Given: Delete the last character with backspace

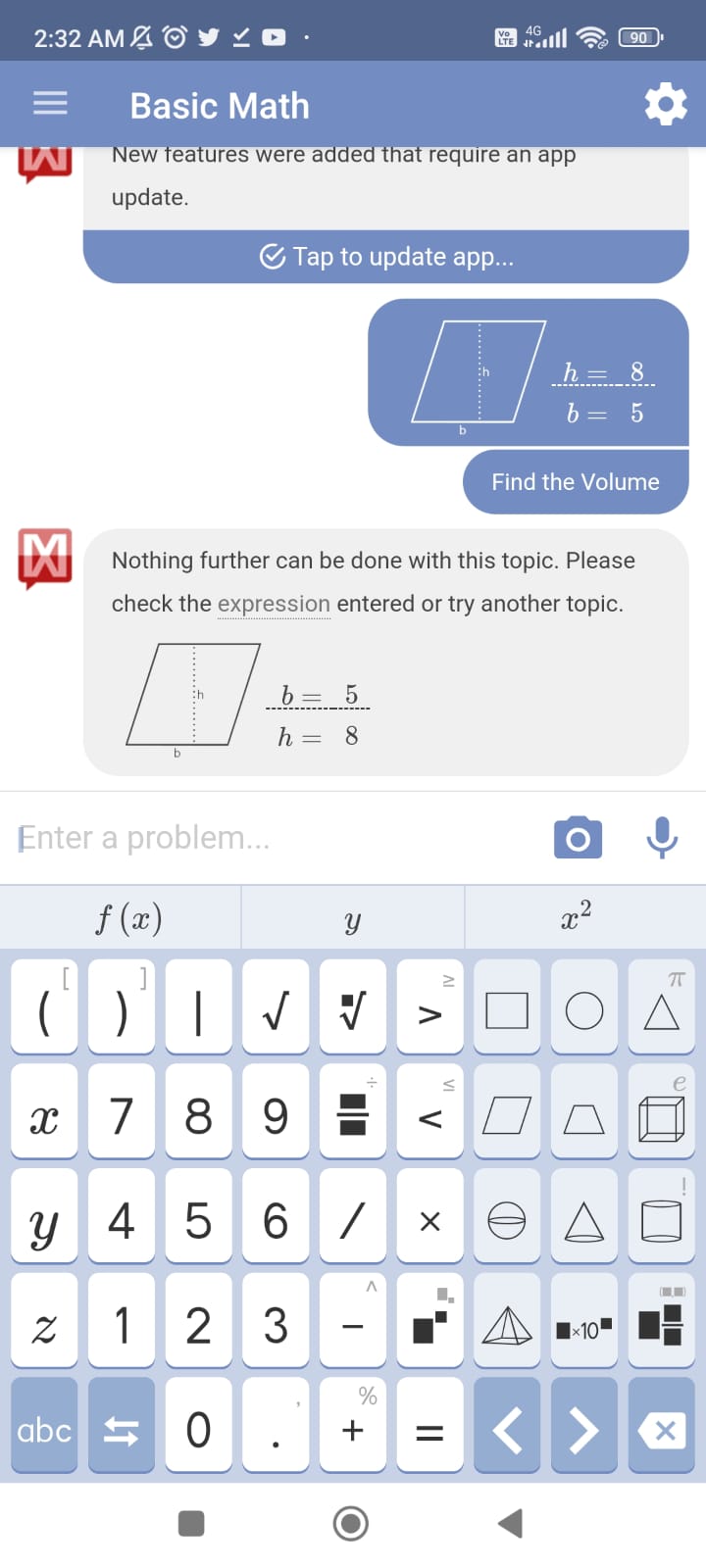Looking at the screenshot, I should point(661,1431).
